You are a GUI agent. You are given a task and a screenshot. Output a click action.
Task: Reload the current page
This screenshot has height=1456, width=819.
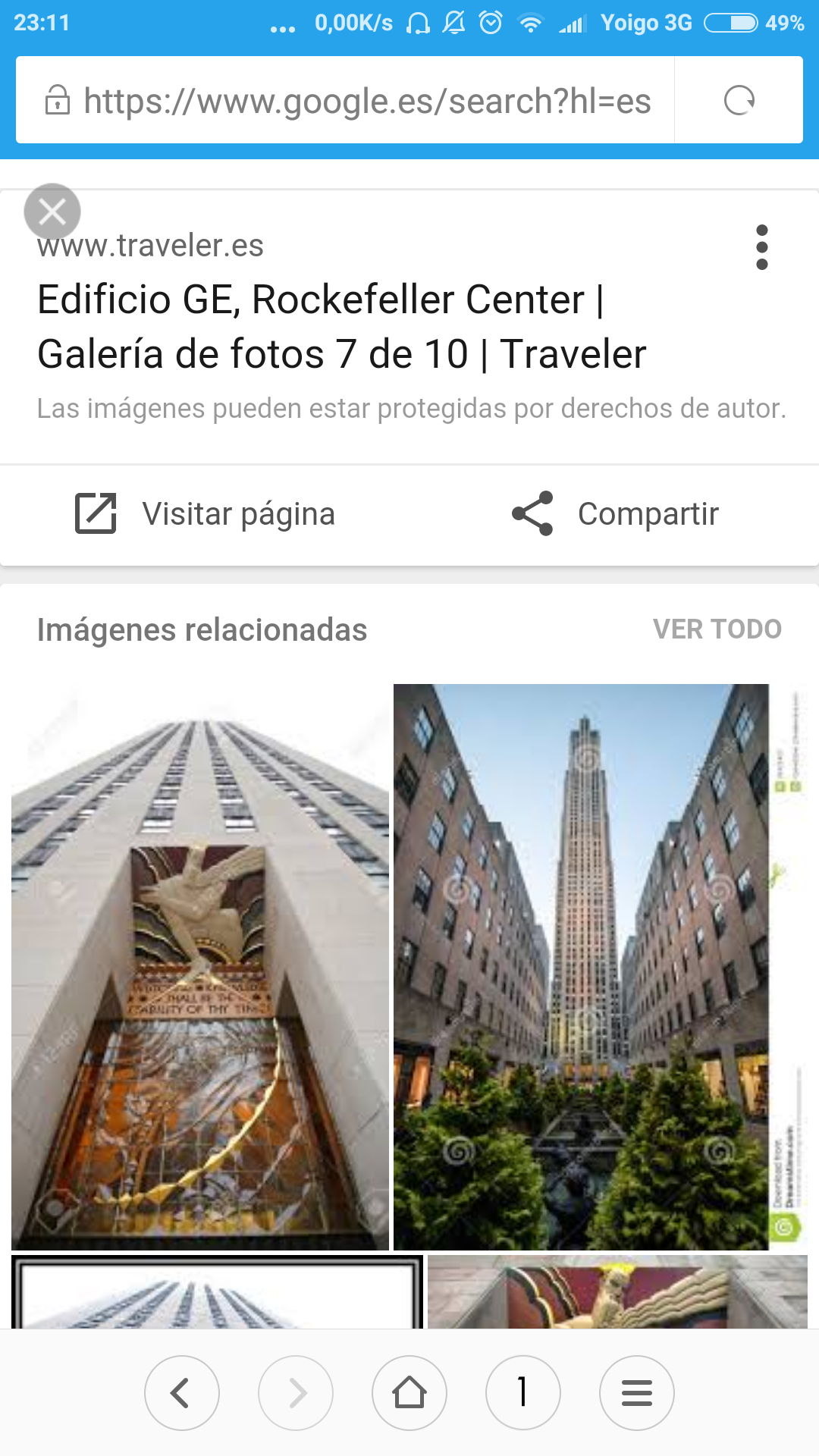(x=739, y=101)
